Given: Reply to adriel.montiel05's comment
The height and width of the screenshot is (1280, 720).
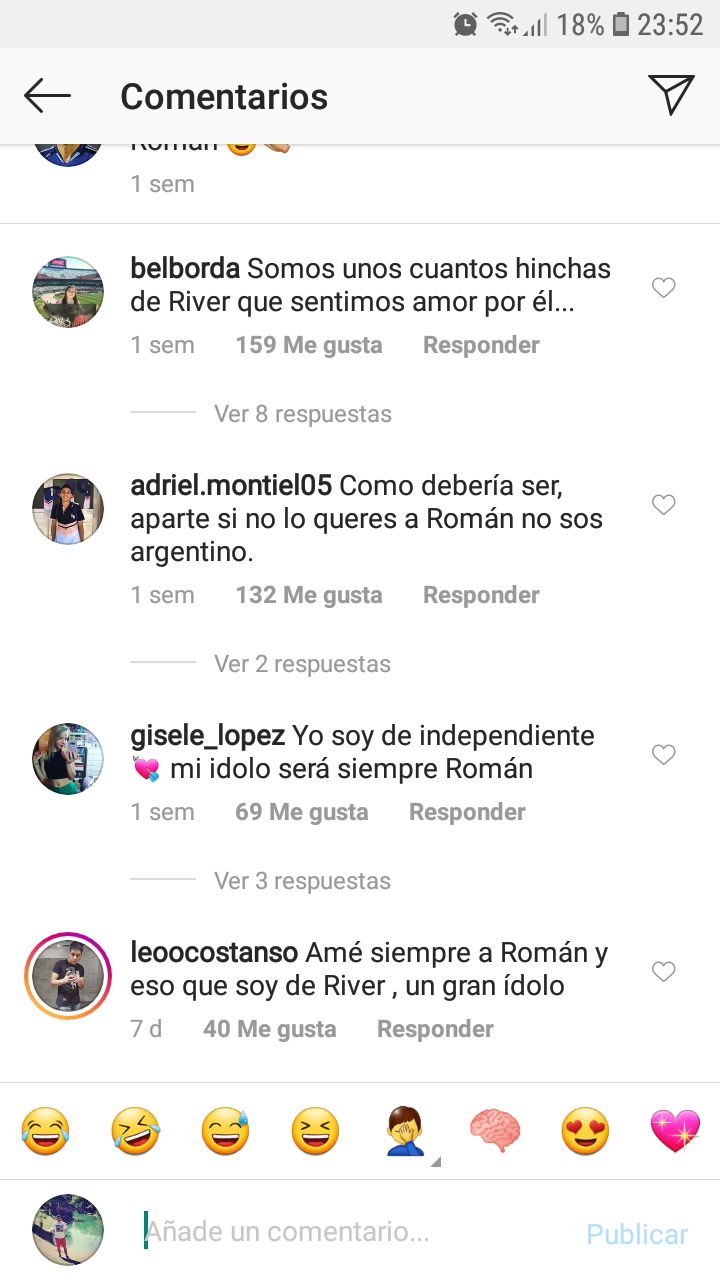Looking at the screenshot, I should click(481, 595).
